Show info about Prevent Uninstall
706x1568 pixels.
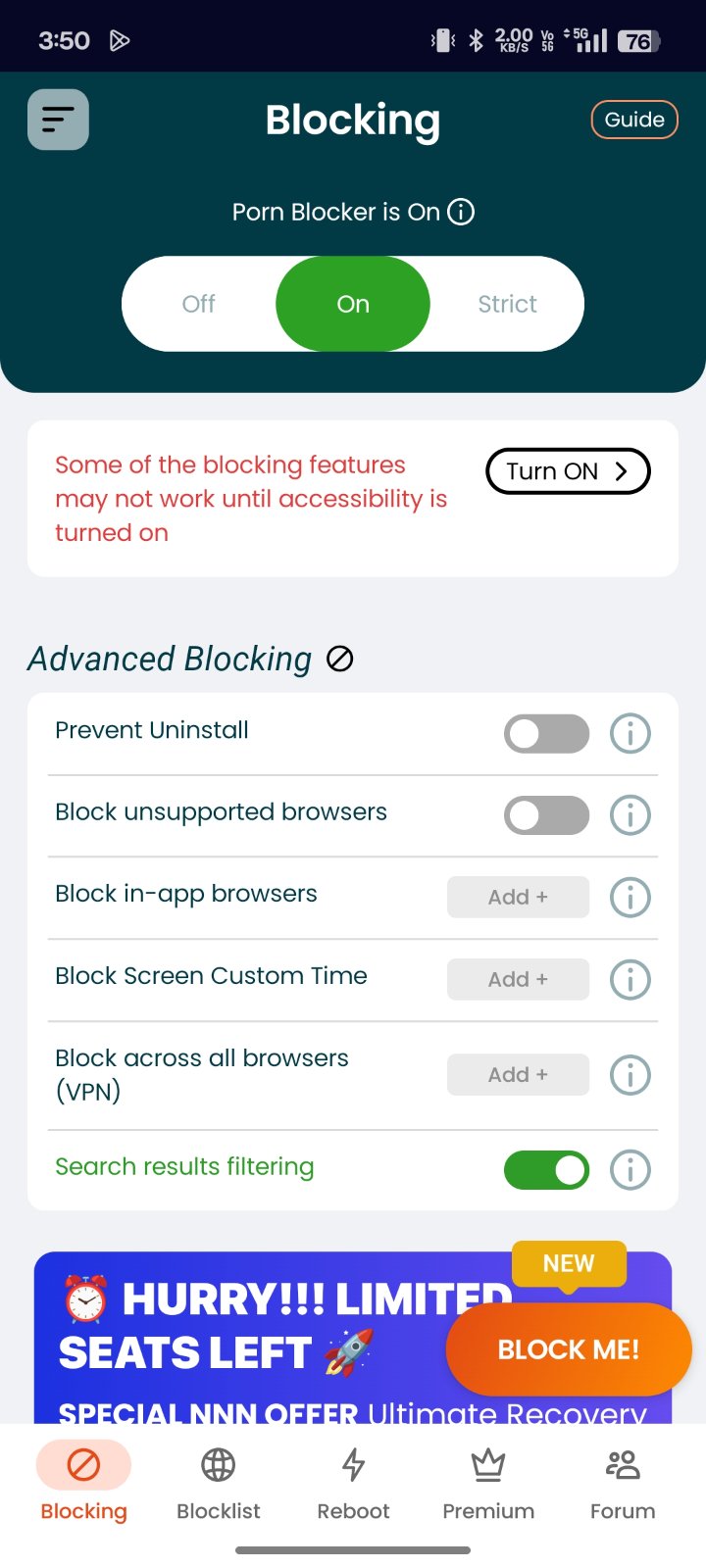(630, 733)
